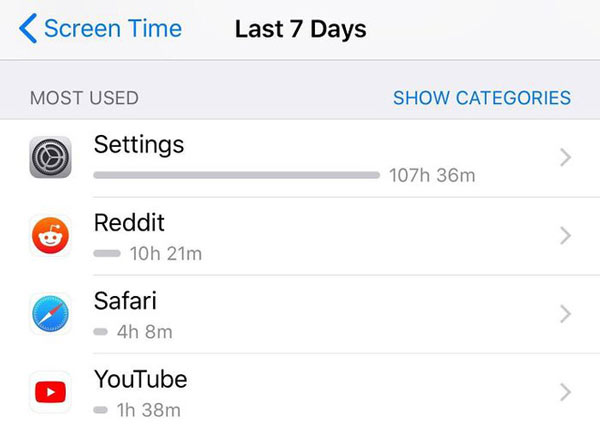Go back to Screen Time

[100, 29]
